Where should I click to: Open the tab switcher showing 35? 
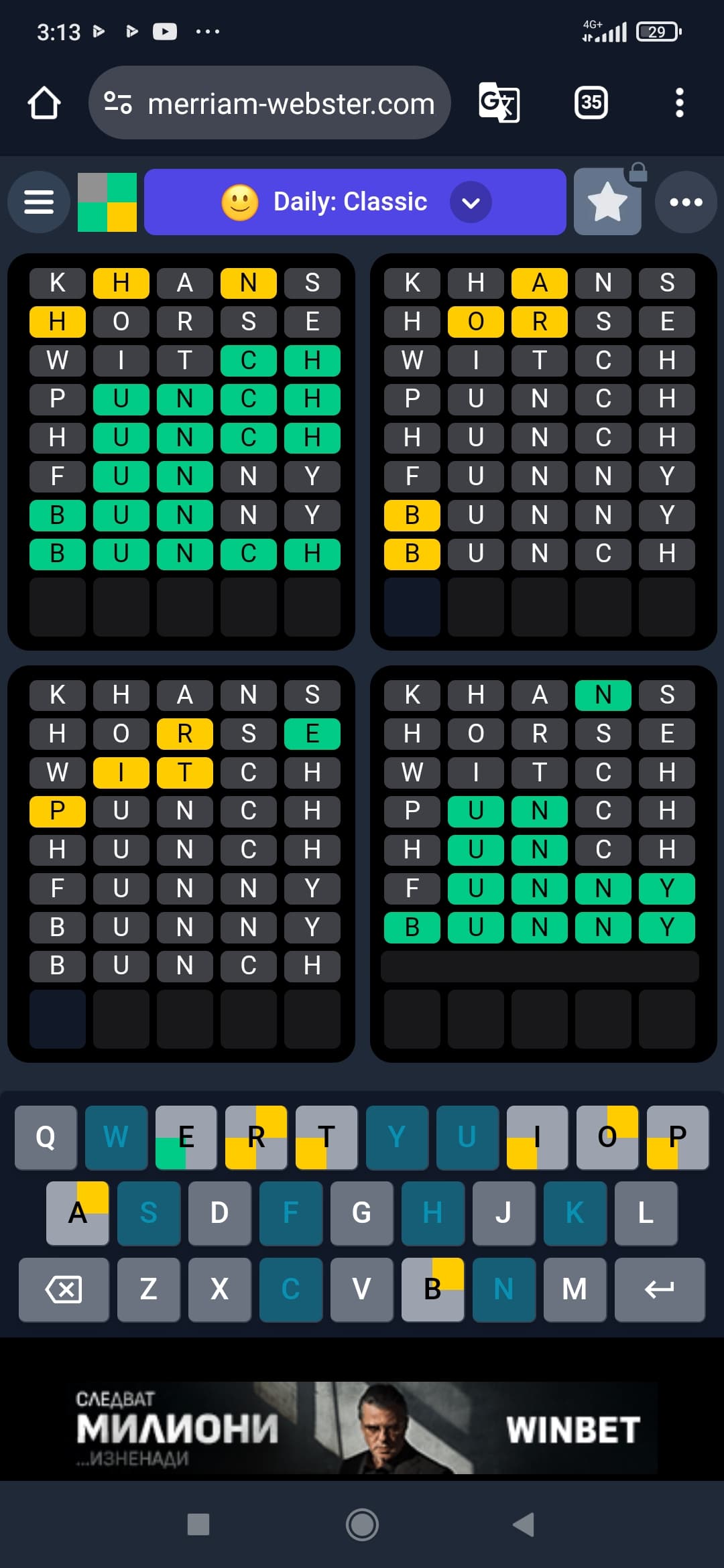coord(591,103)
